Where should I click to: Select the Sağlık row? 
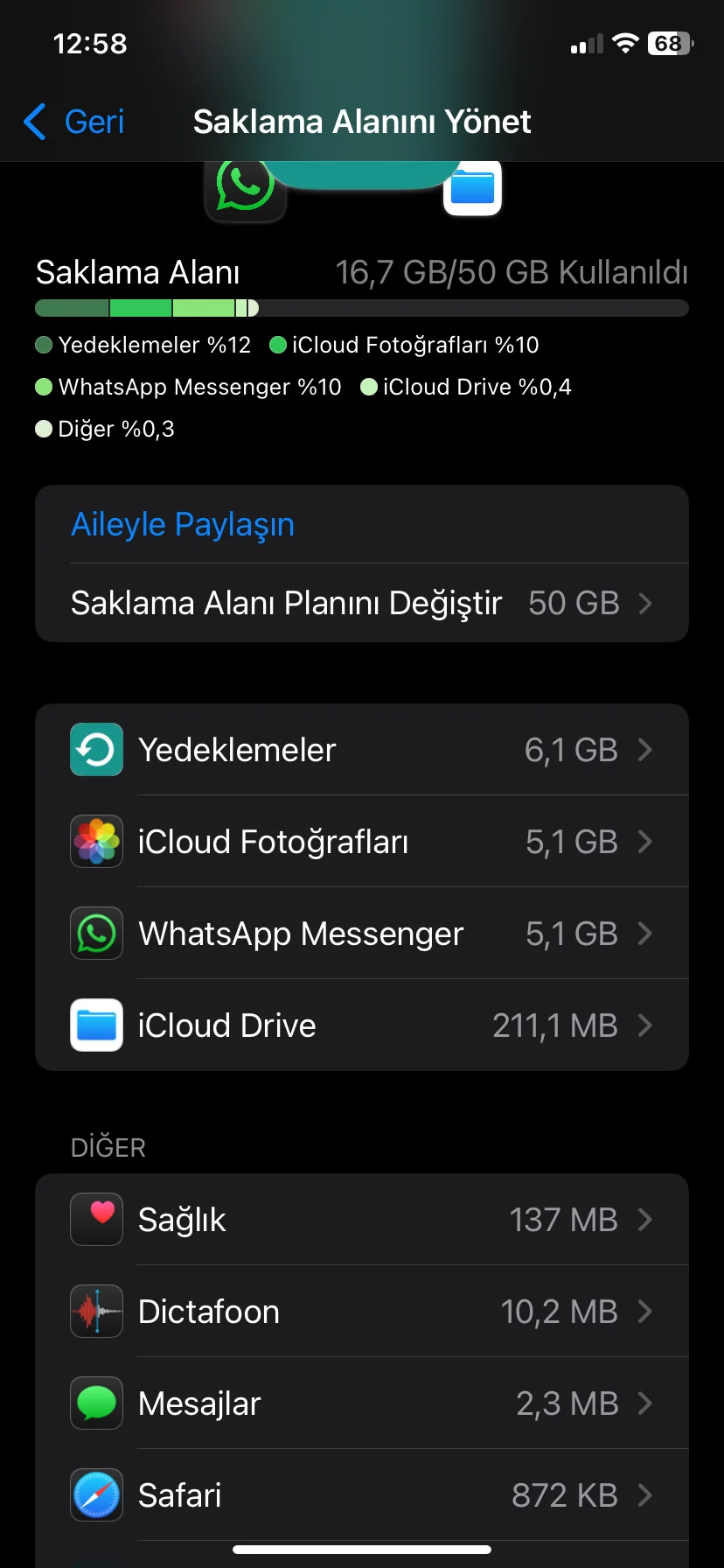[361, 1220]
